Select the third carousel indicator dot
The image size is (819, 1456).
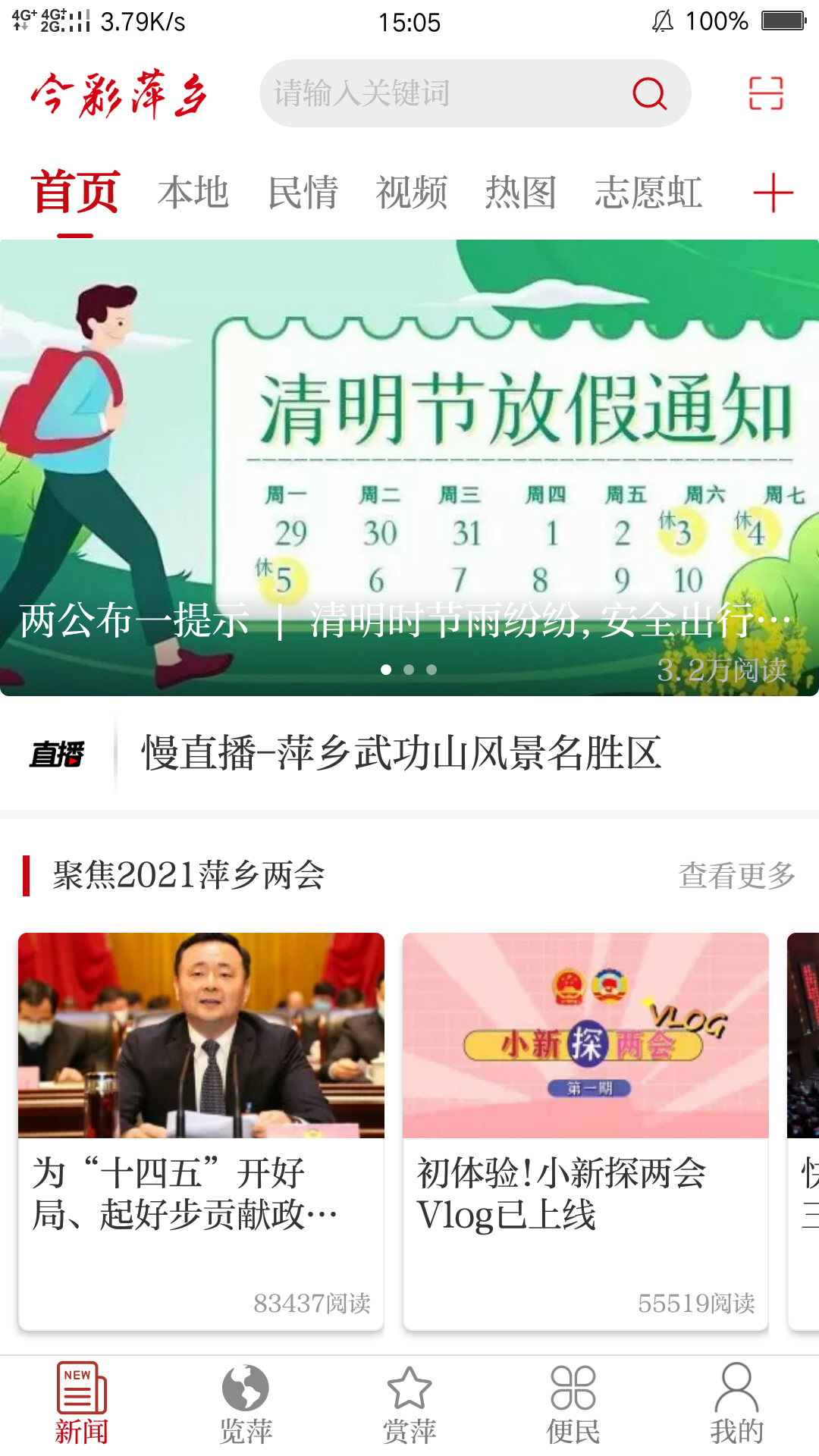pos(432,670)
